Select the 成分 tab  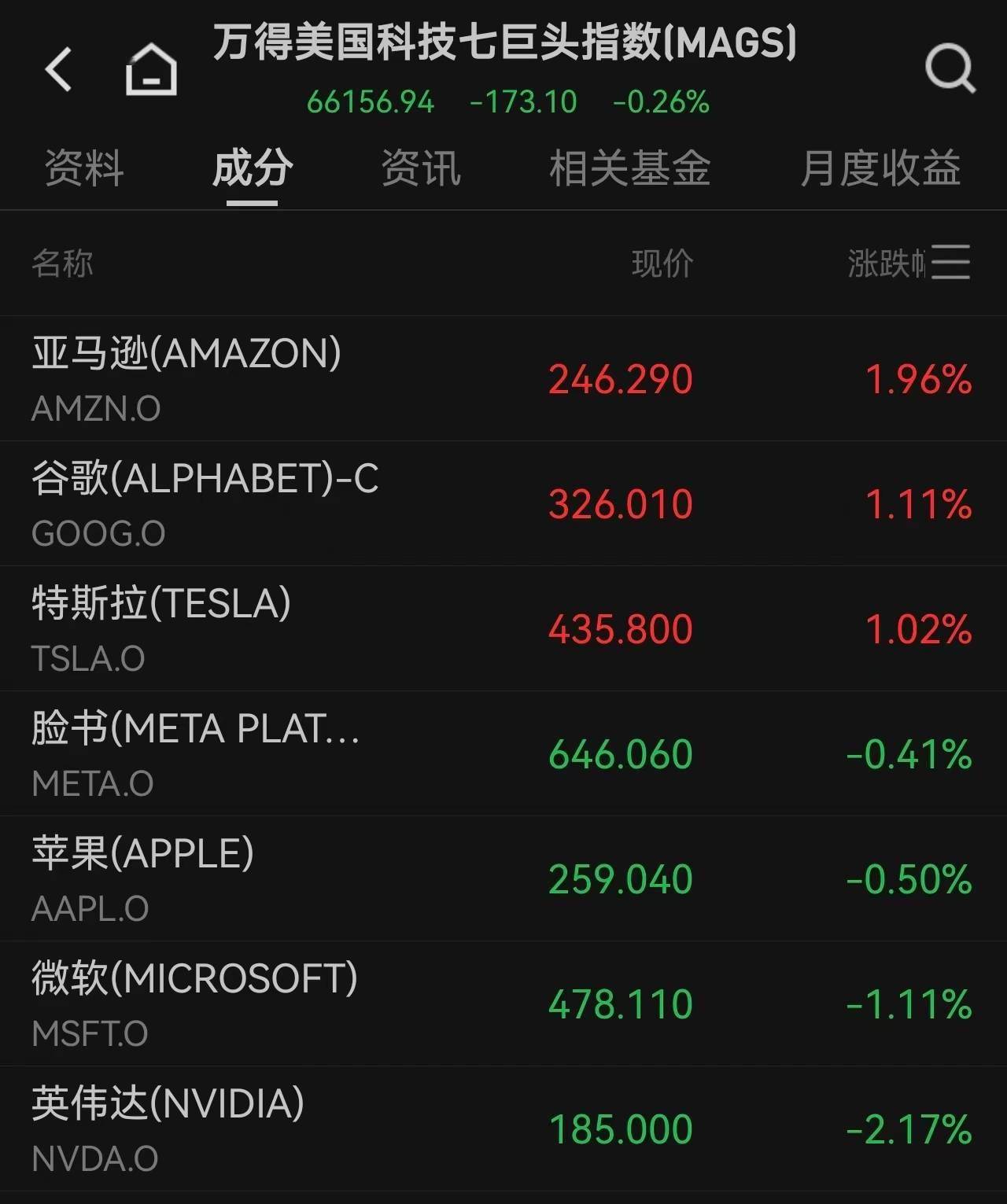point(252,168)
